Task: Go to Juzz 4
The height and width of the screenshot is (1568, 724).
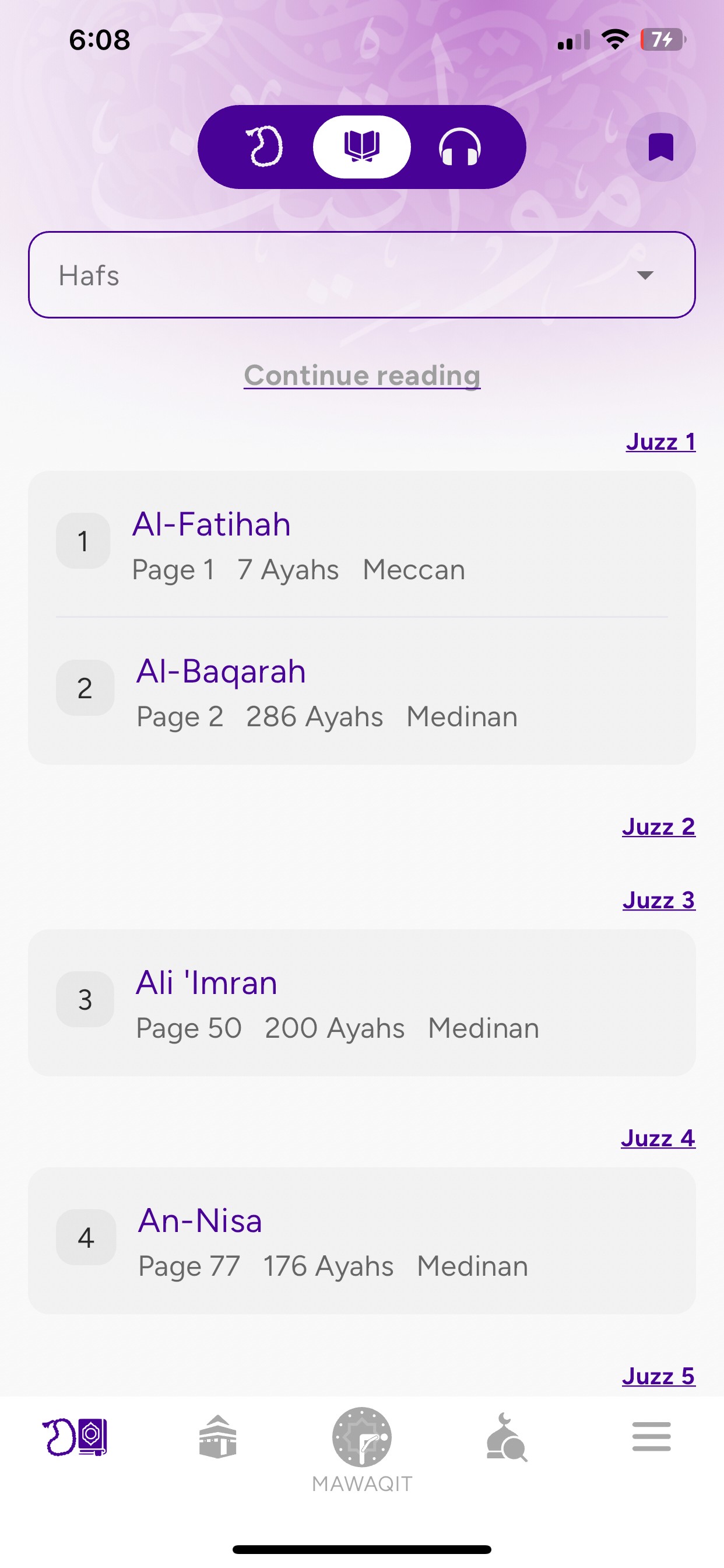Action: [658, 1137]
